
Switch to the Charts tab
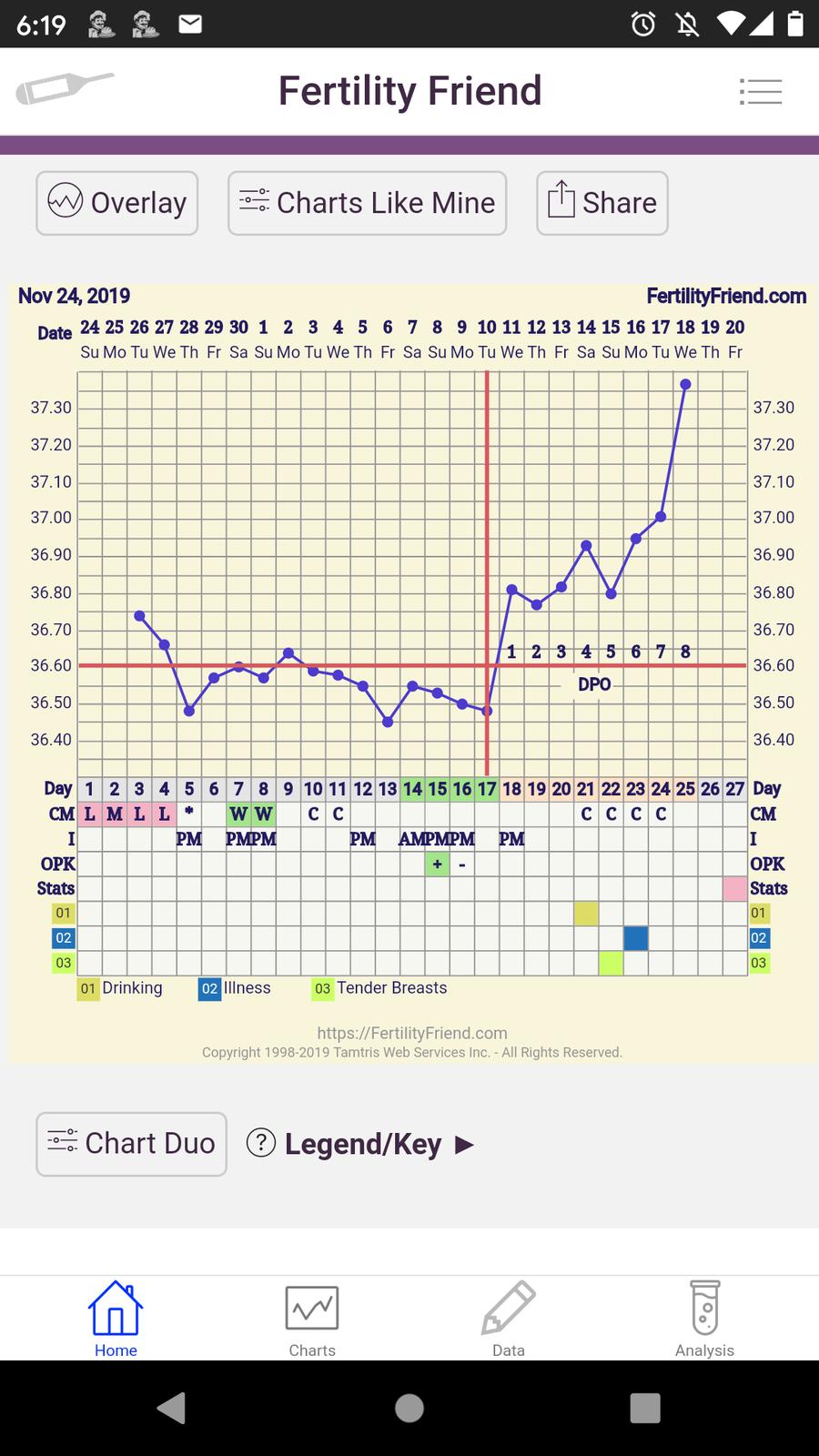click(x=312, y=1319)
